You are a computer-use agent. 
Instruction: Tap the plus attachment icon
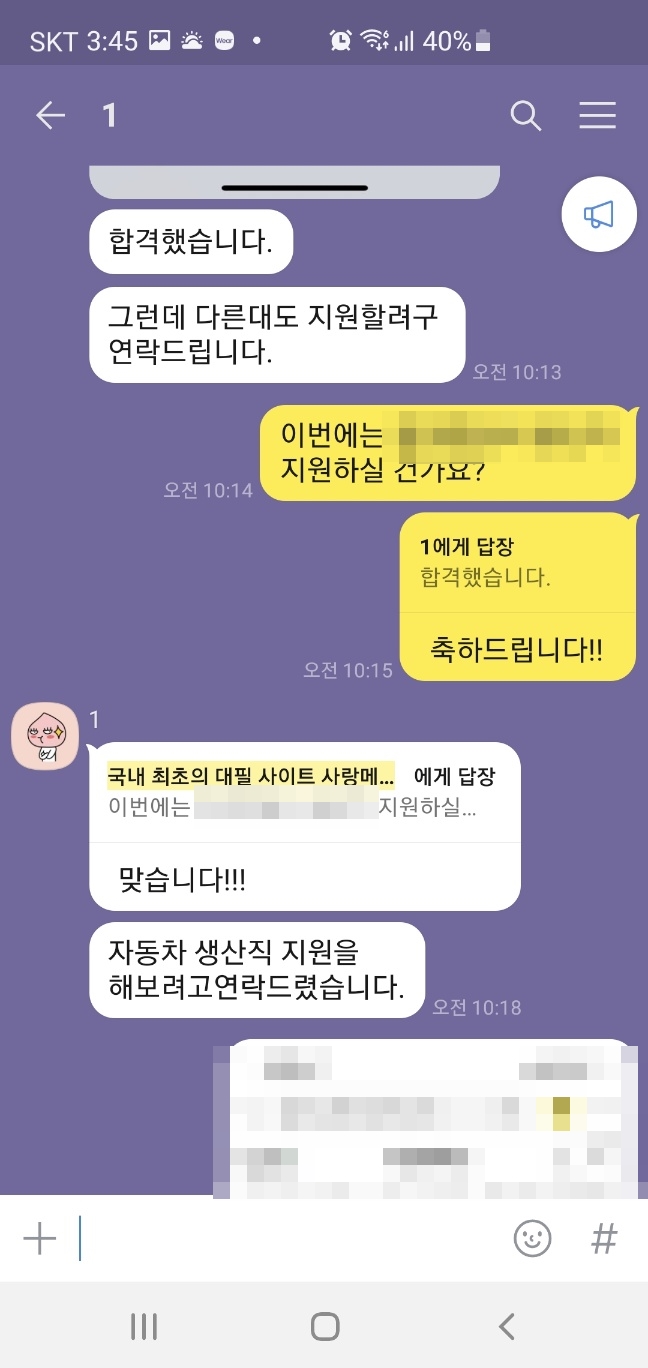point(40,1239)
